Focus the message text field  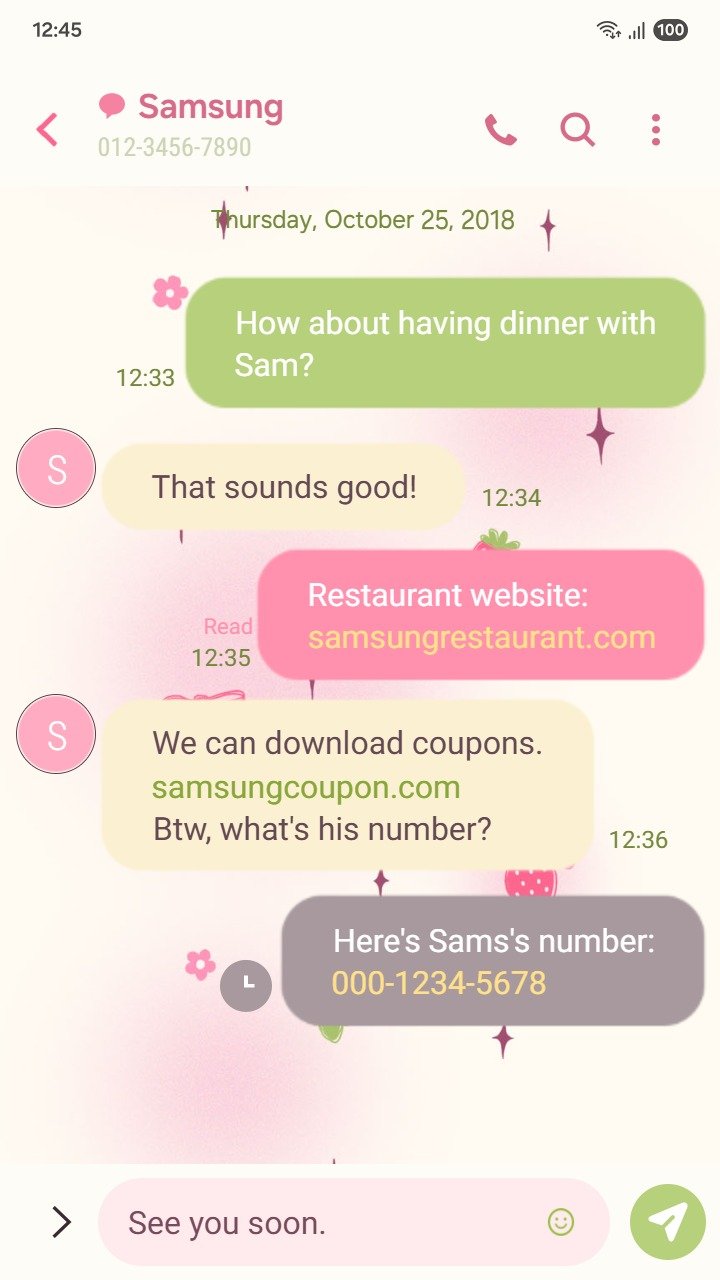320,1222
